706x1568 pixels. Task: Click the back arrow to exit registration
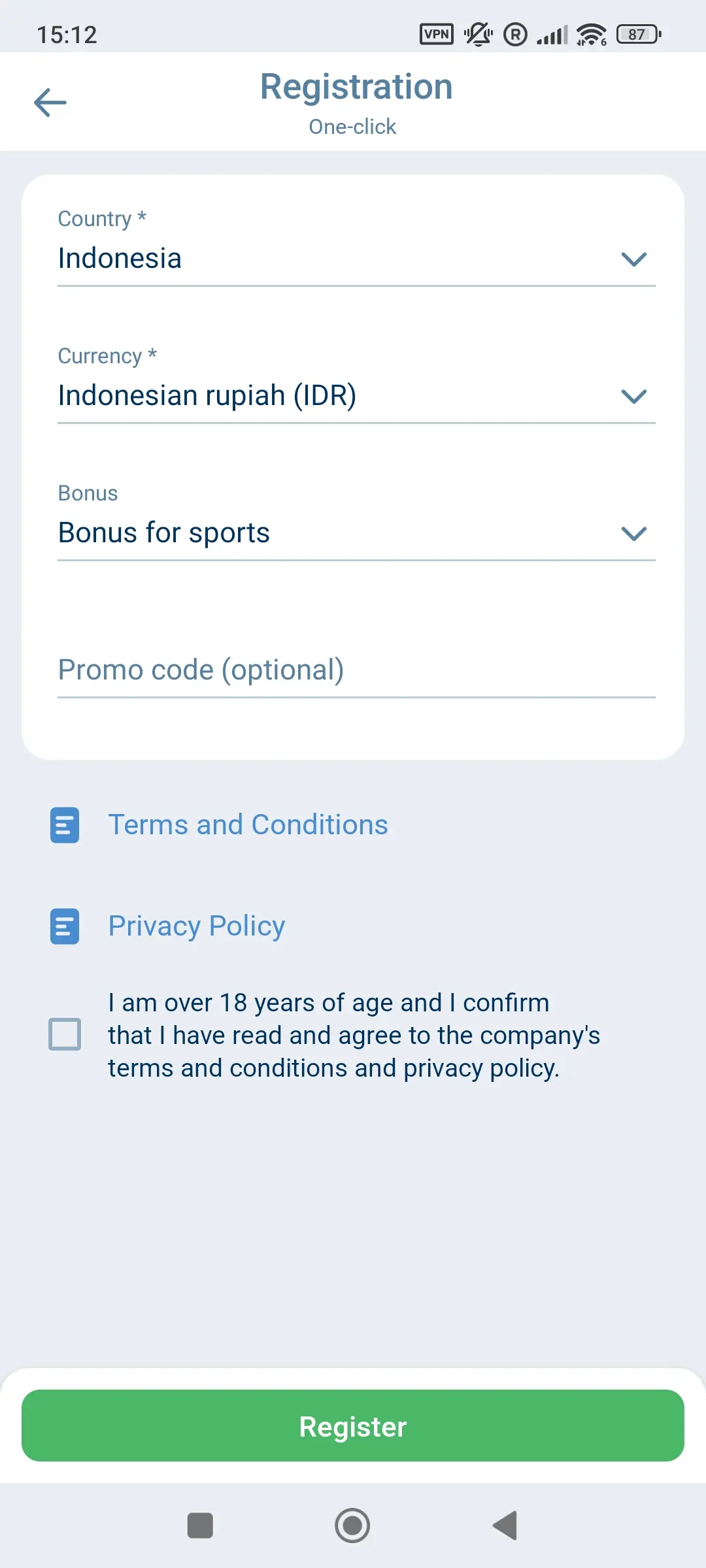[50, 102]
